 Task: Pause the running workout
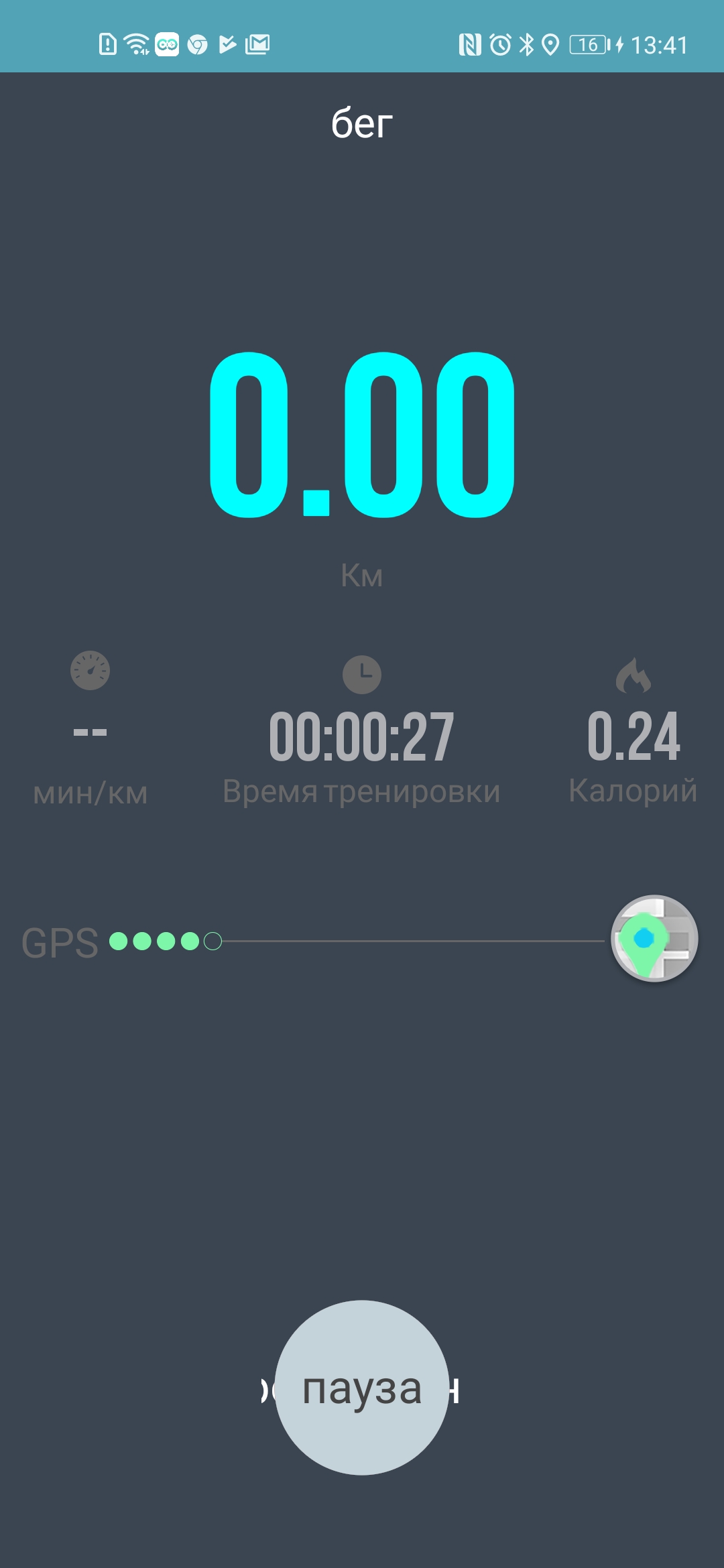(x=362, y=1387)
